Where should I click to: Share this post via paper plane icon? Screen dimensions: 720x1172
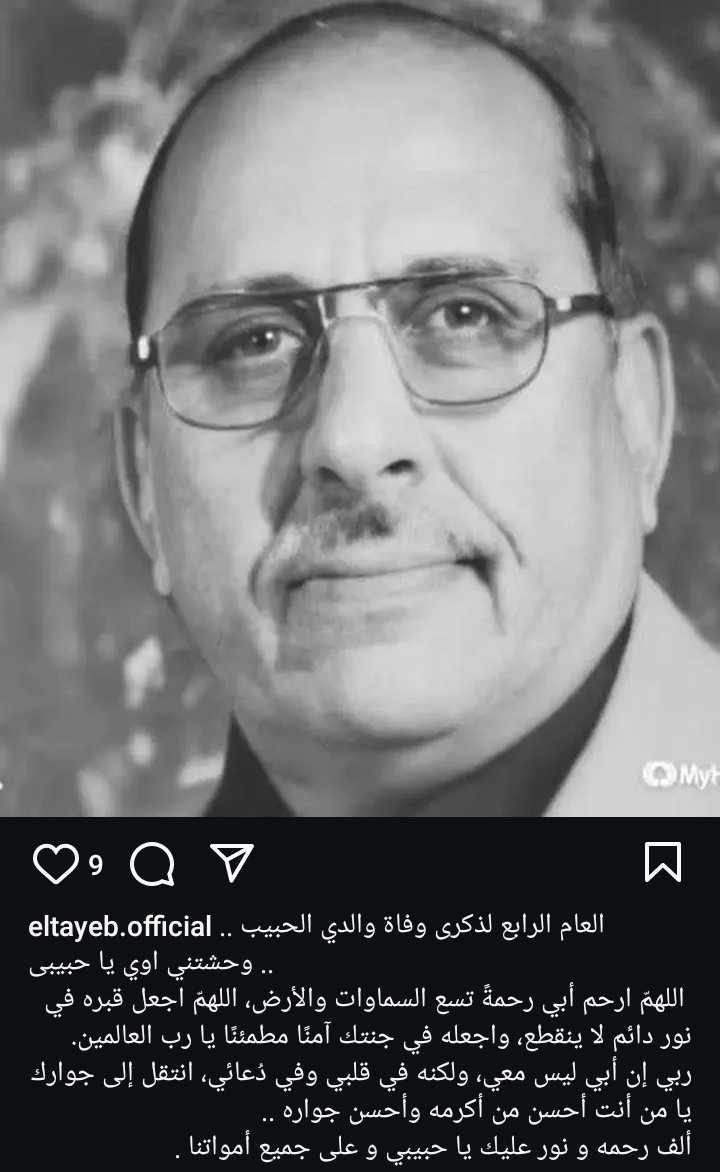tap(232, 862)
